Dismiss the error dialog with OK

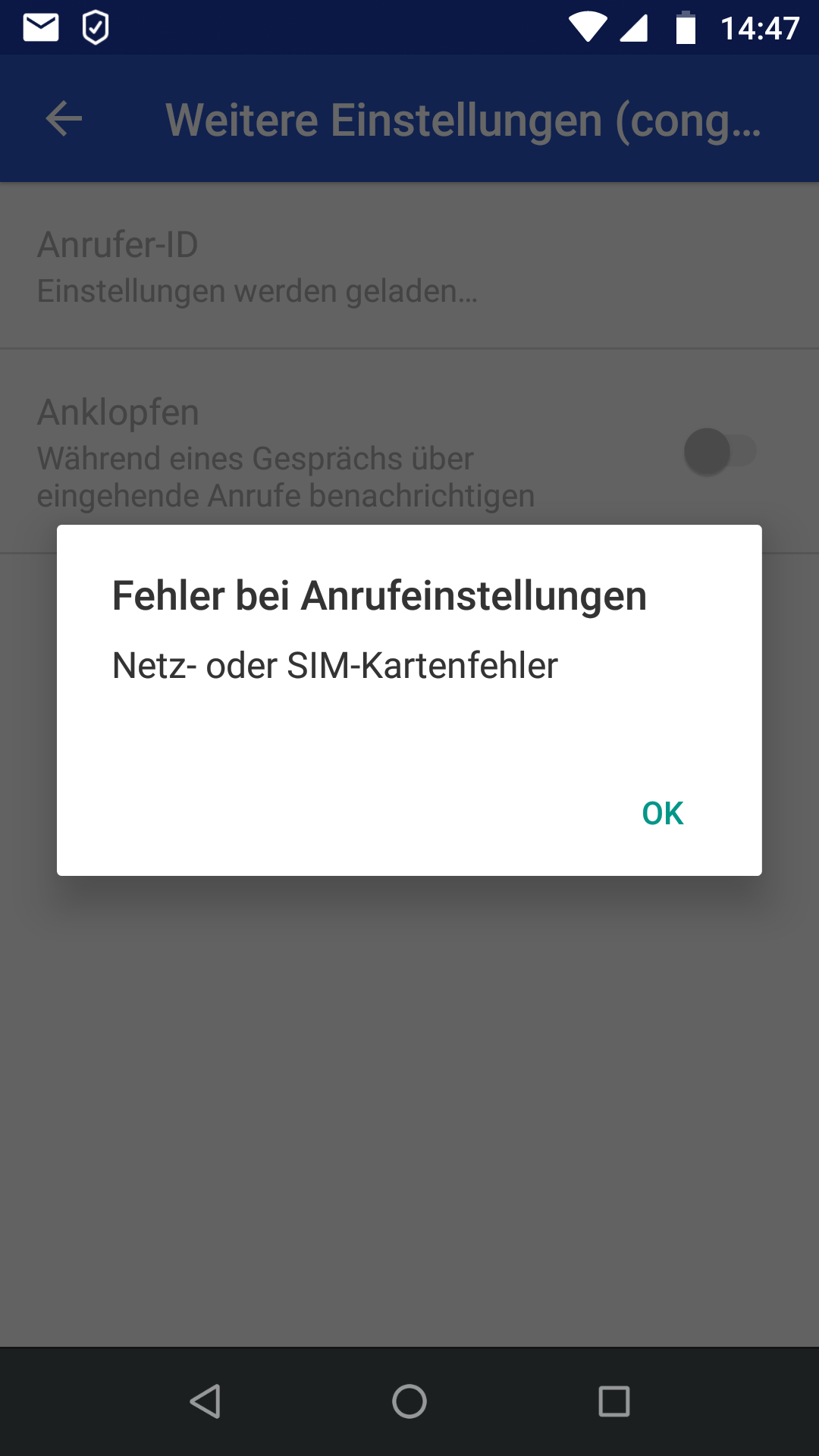point(662,813)
